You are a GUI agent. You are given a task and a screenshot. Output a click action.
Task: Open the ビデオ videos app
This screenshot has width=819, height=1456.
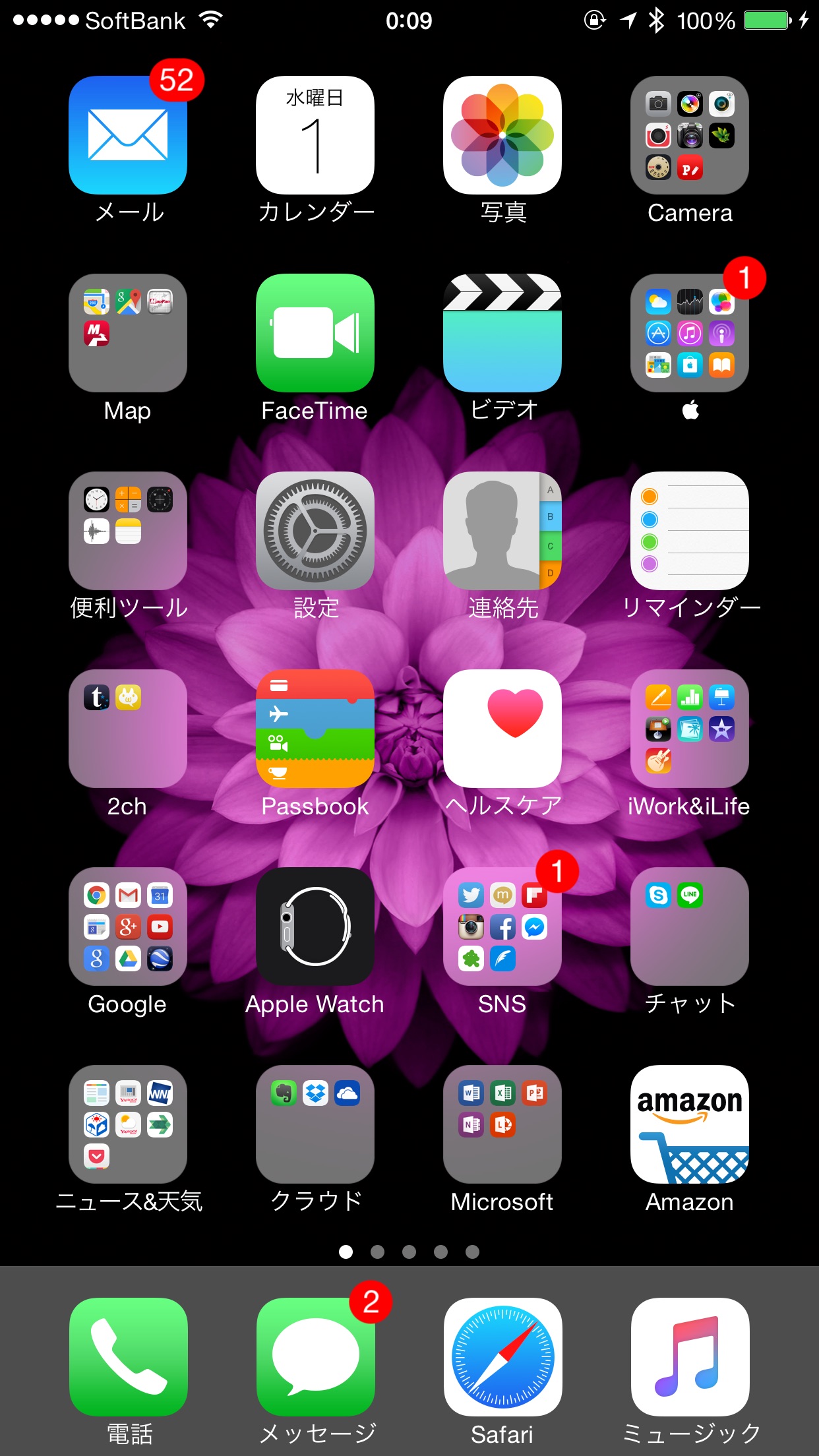pos(502,333)
